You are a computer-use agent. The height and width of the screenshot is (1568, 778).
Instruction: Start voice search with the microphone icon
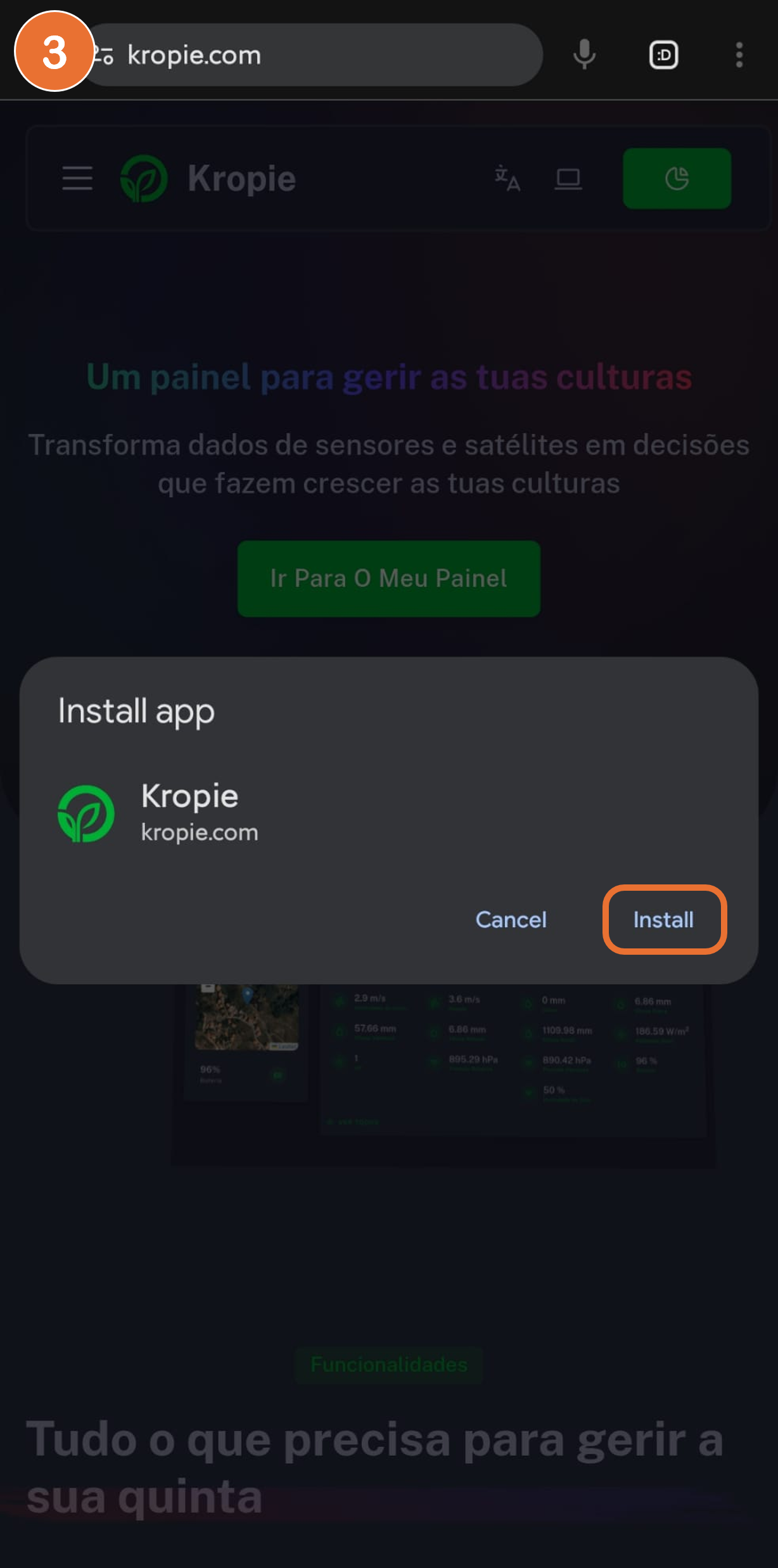(583, 54)
